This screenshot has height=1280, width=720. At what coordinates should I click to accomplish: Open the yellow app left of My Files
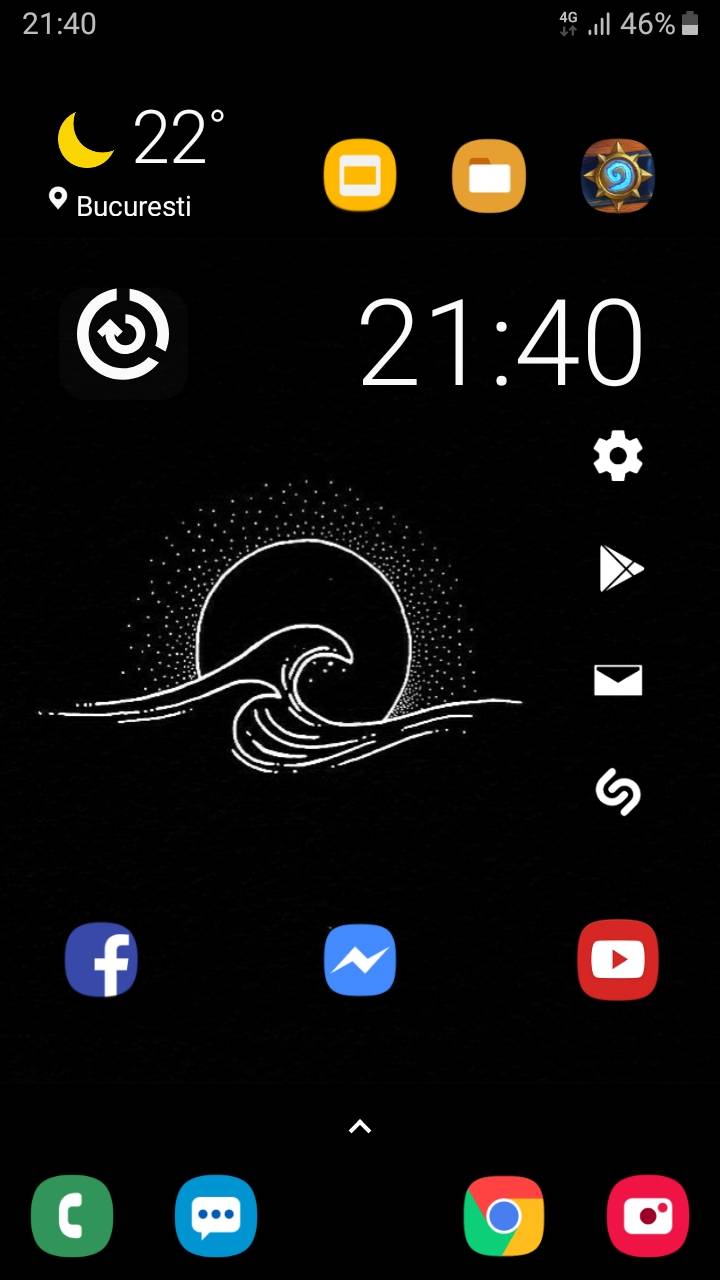coord(359,175)
